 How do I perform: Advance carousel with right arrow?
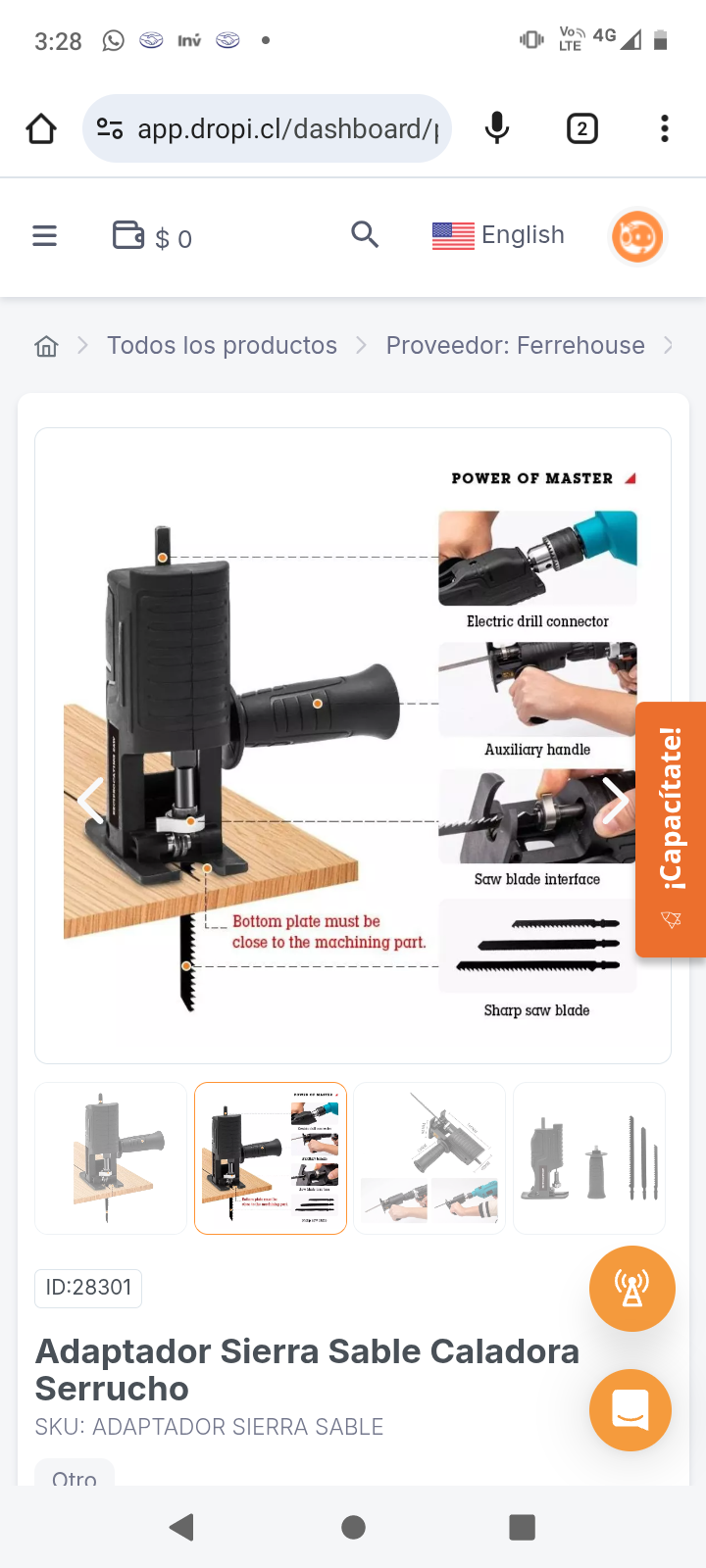[x=616, y=801]
